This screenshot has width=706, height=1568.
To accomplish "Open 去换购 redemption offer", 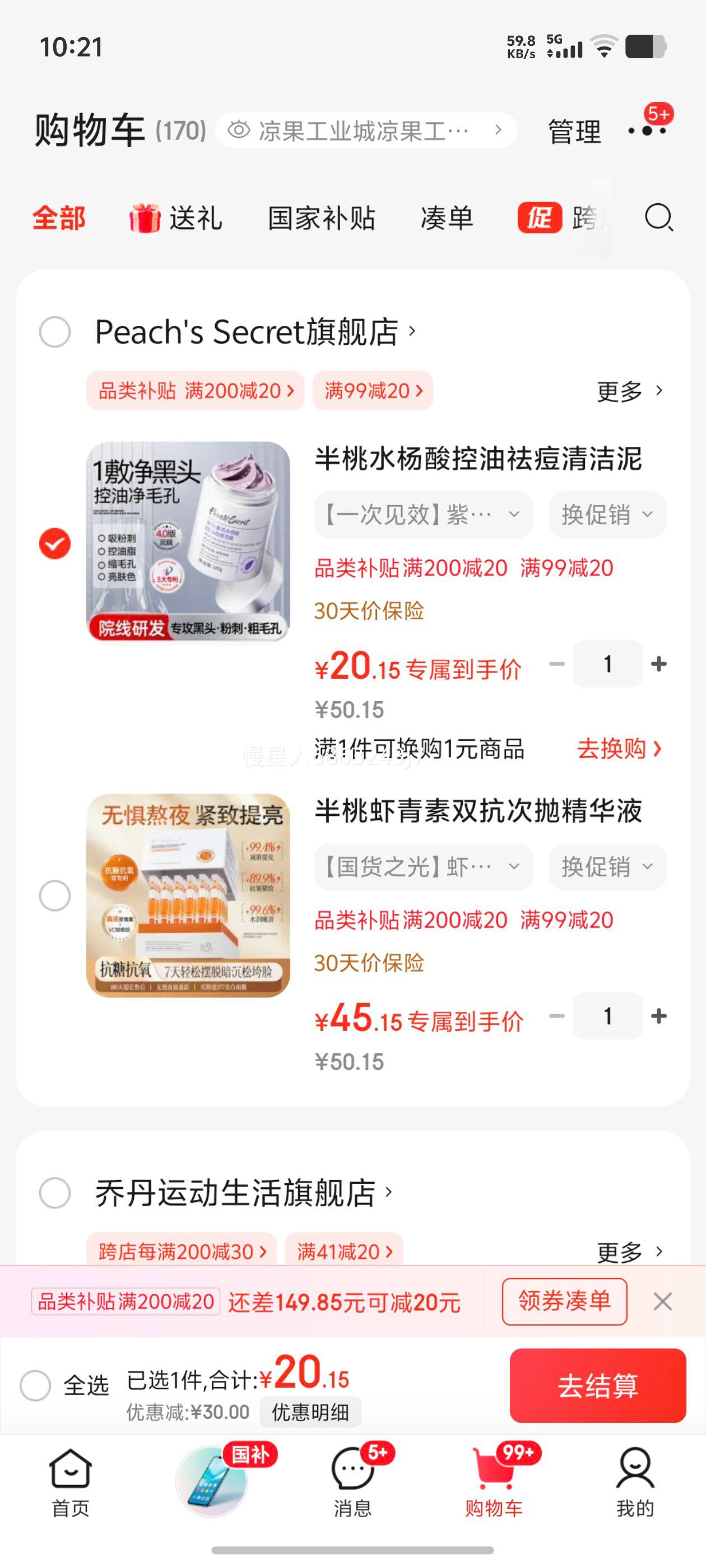I will tap(618, 748).
